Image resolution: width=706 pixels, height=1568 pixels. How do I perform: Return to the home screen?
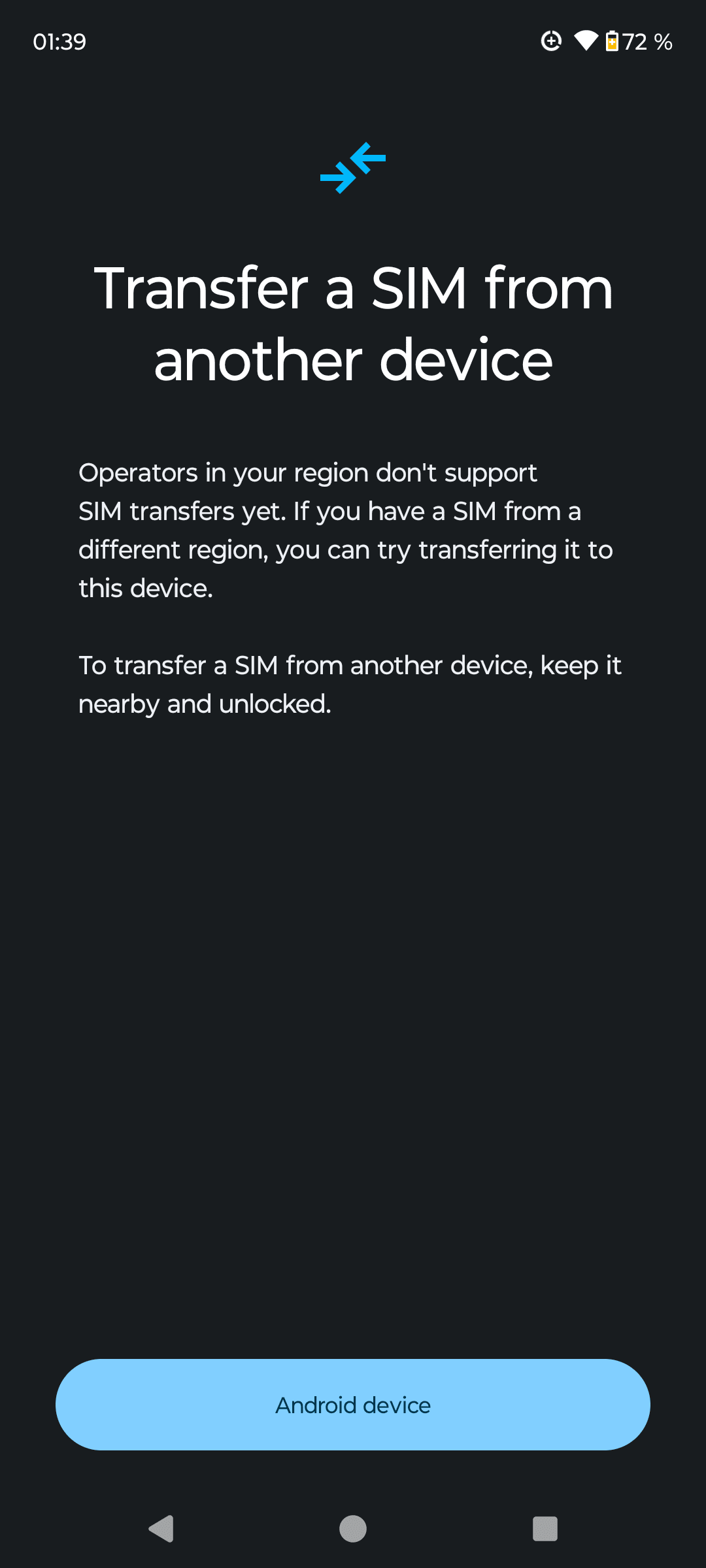coord(353,1529)
